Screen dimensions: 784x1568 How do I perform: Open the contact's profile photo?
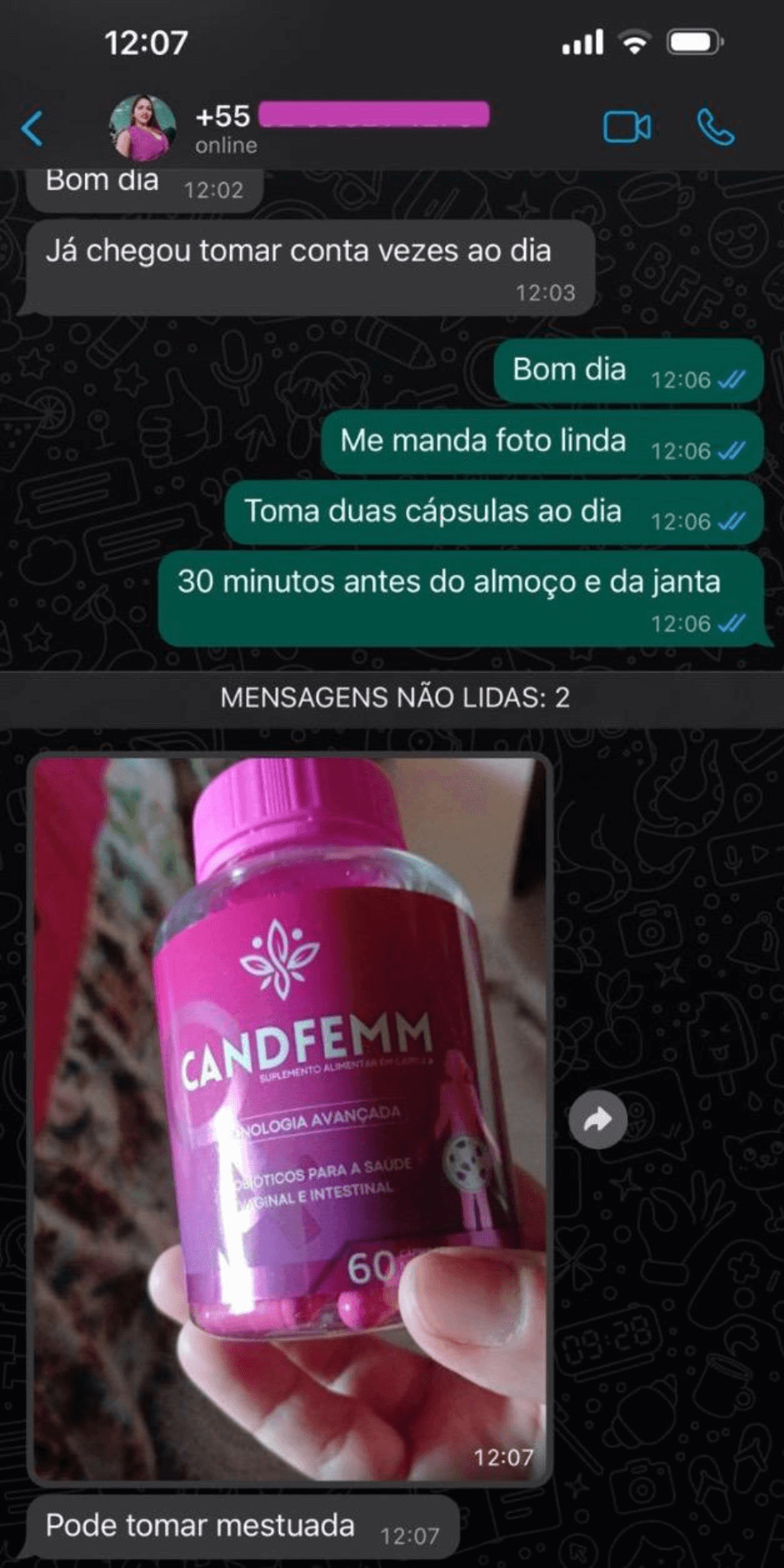click(142, 127)
